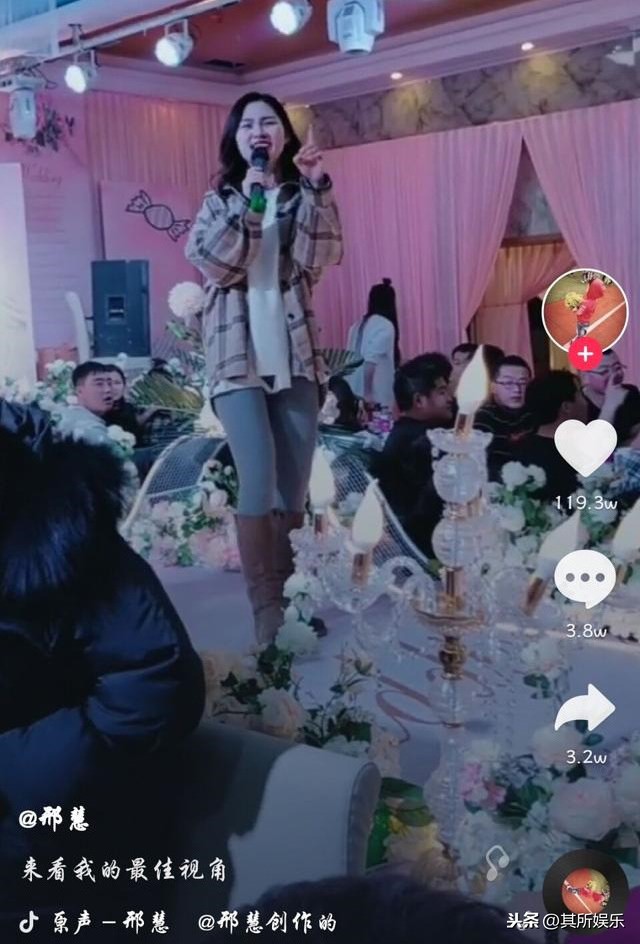The width and height of the screenshot is (640, 944).
Task: Follow the creator with the red plus
Action: pyautogui.click(x=585, y=354)
